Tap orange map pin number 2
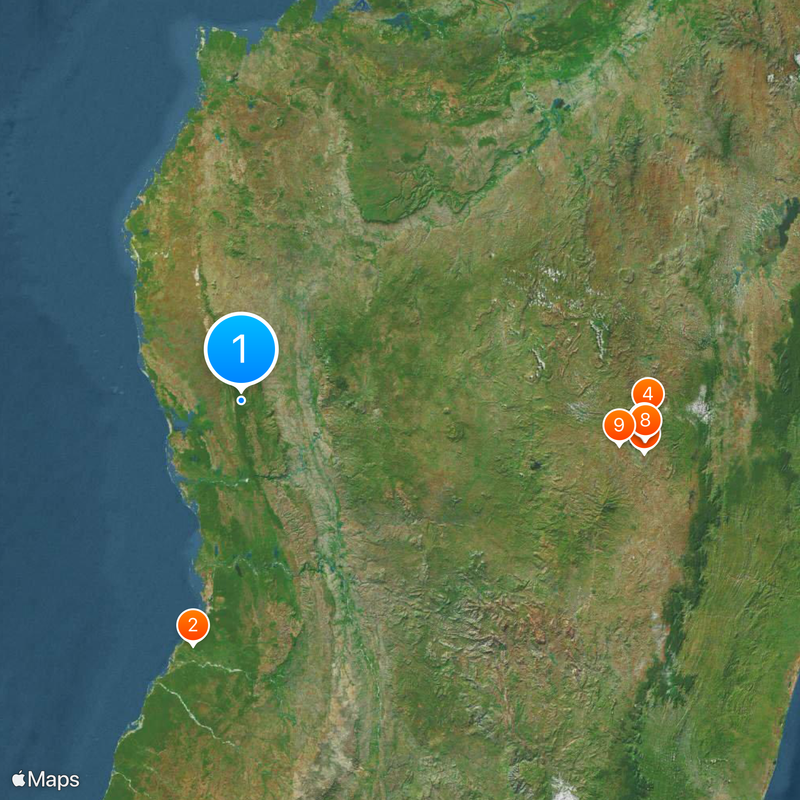This screenshot has height=800, width=800. [192, 626]
